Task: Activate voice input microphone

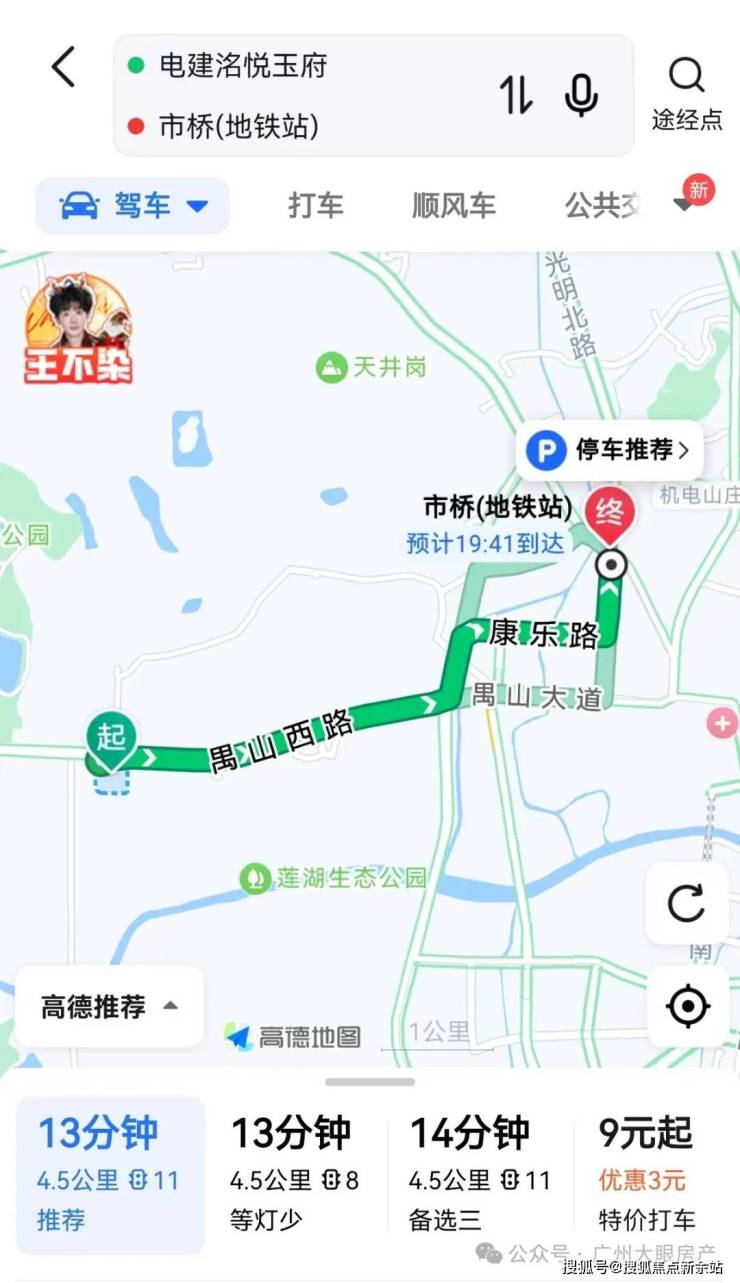Action: click(580, 95)
